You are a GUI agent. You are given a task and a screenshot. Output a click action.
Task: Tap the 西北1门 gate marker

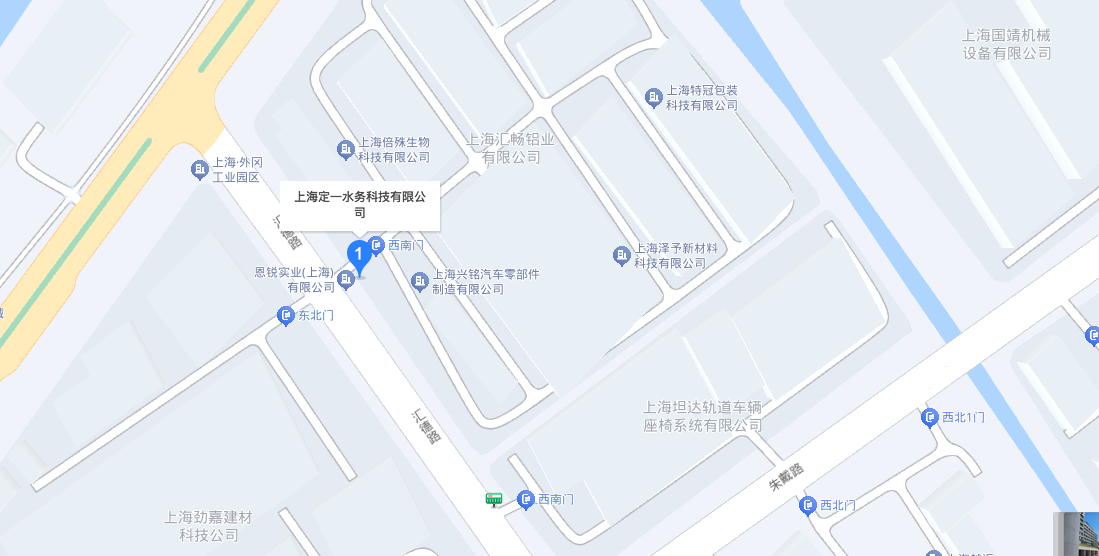[929, 418]
